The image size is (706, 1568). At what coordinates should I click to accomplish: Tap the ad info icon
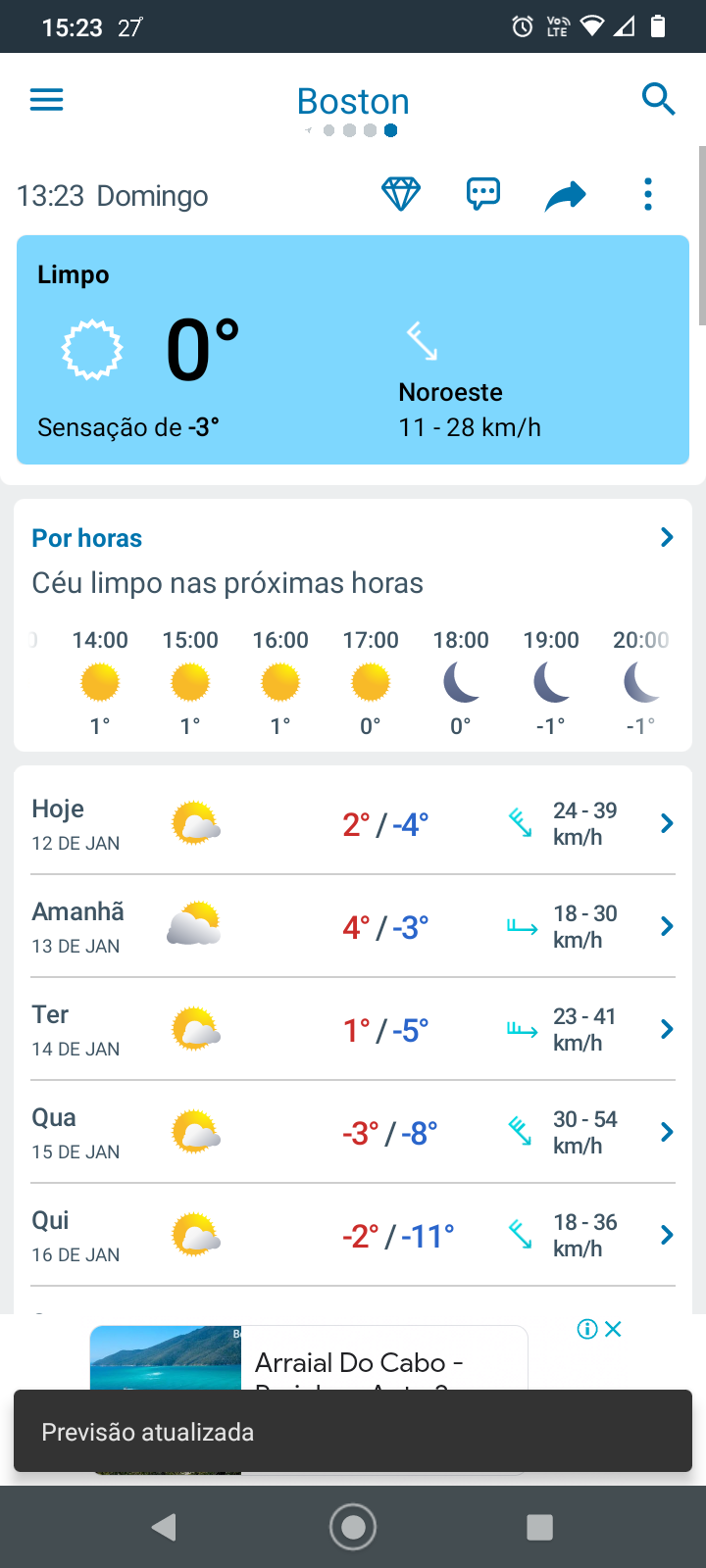[x=587, y=1329]
